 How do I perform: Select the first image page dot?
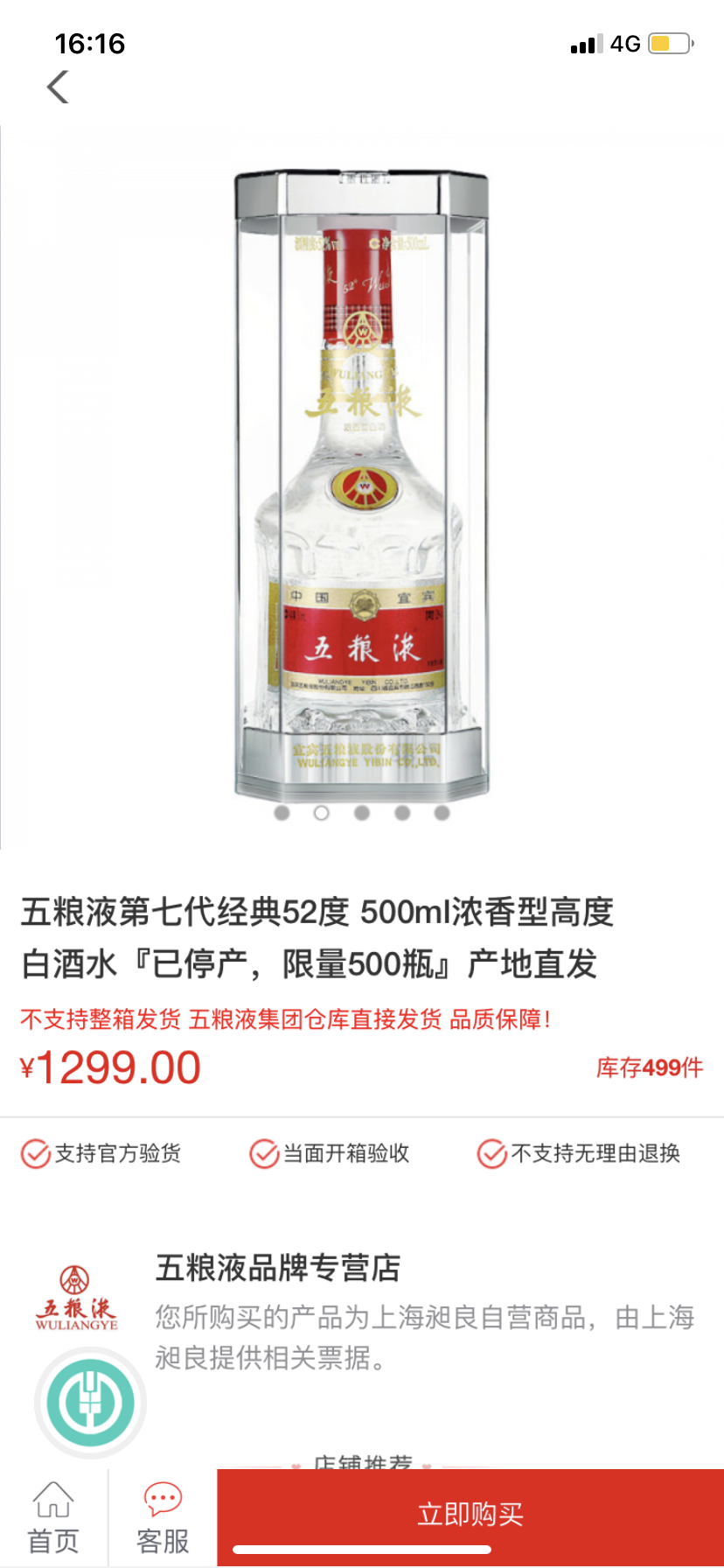(x=282, y=813)
